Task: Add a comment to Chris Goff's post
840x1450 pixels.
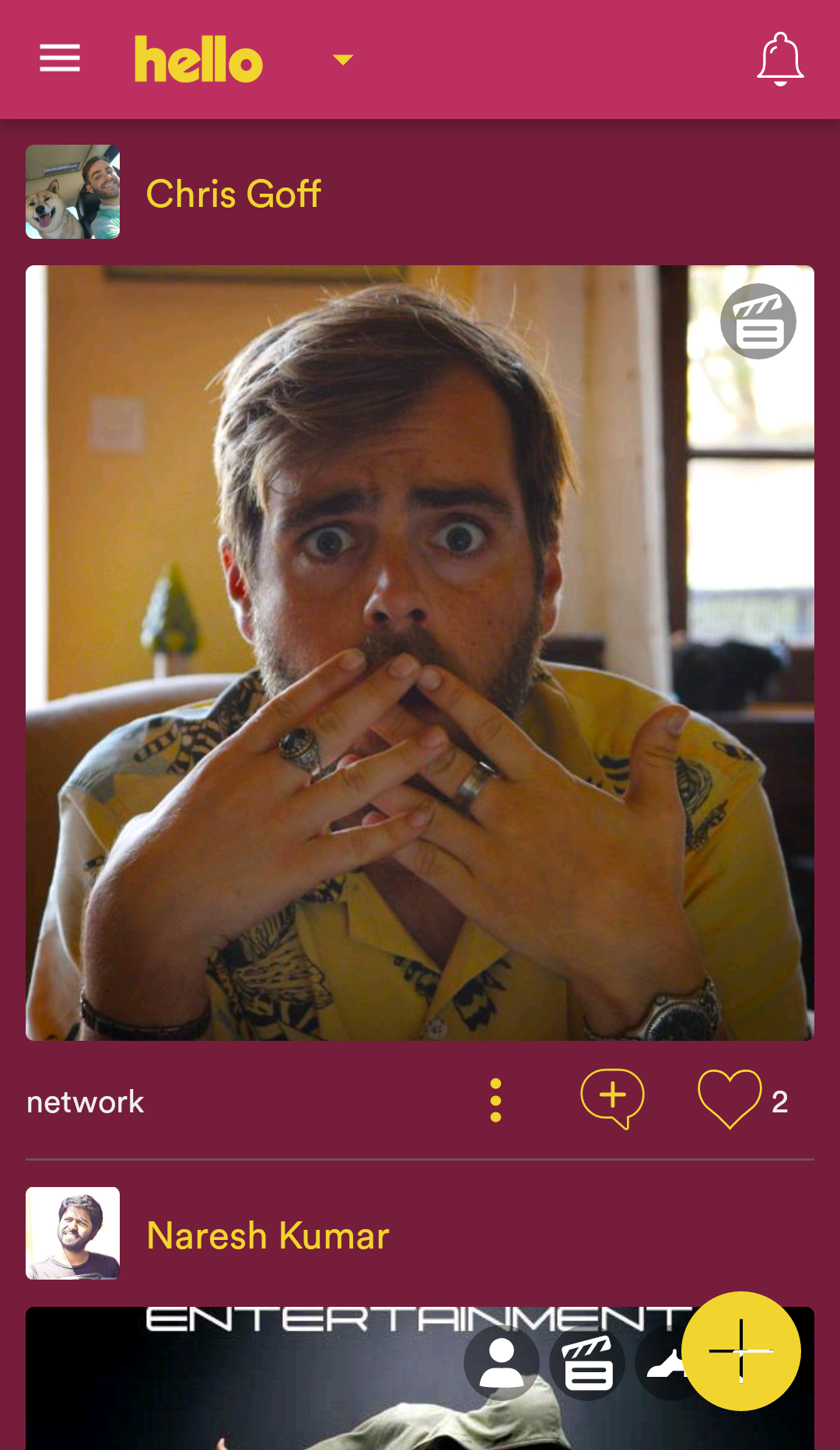Action: click(613, 1098)
